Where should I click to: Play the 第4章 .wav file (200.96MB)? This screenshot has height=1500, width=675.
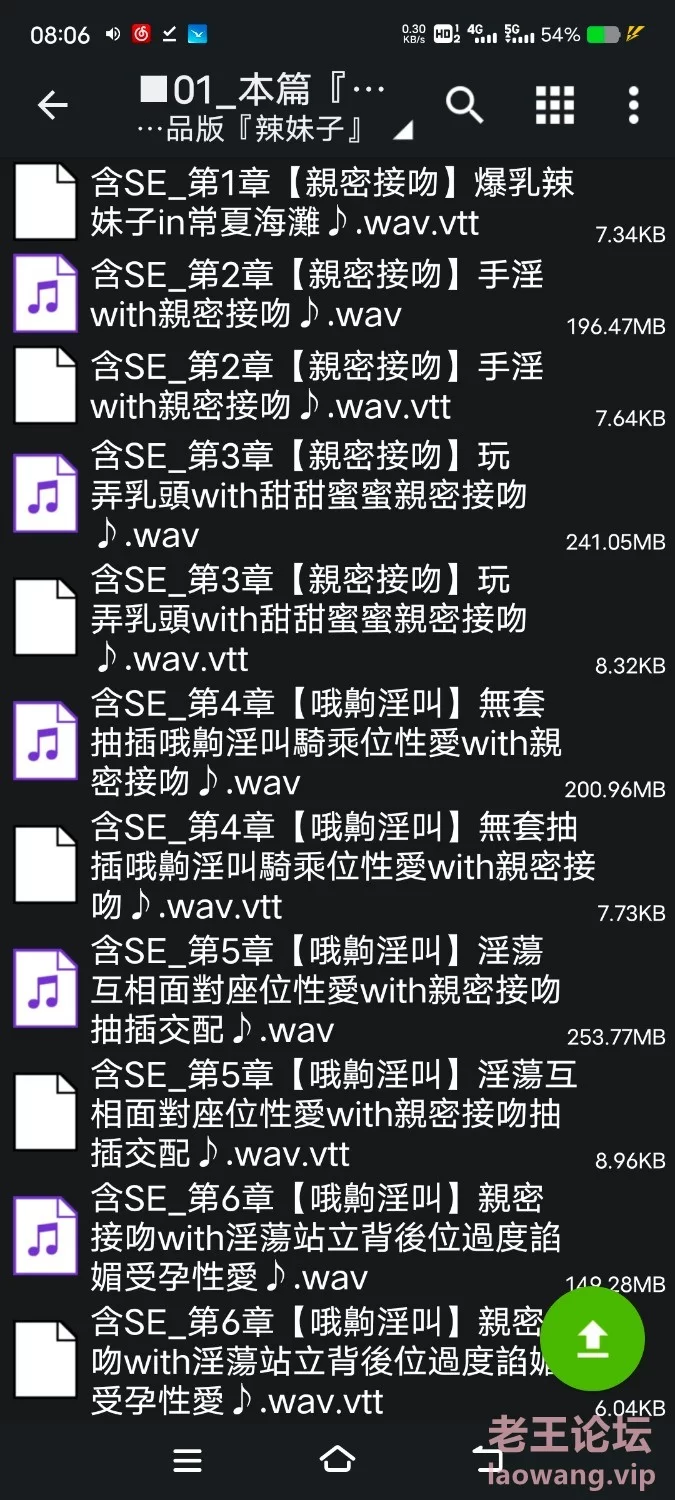[337, 742]
